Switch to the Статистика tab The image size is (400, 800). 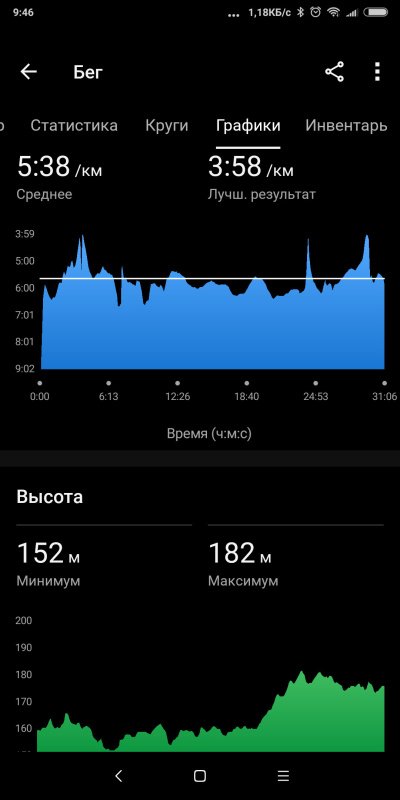point(74,126)
